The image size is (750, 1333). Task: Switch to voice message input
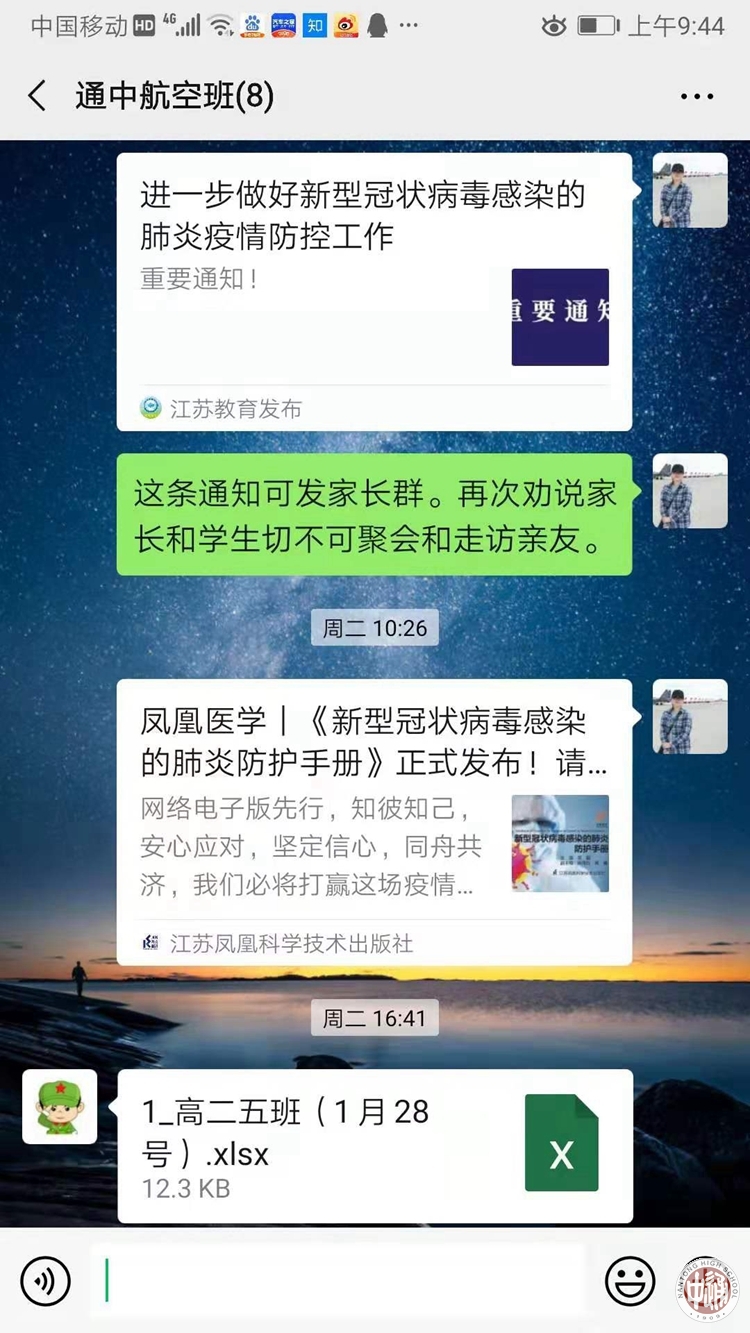point(46,1281)
